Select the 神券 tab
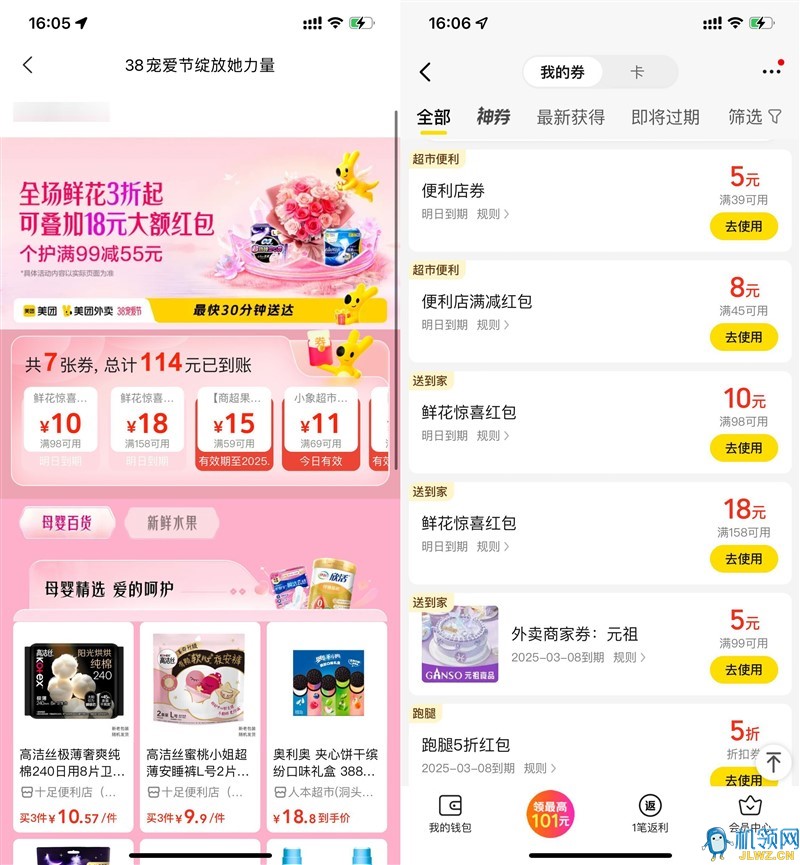The image size is (800, 865). (493, 117)
